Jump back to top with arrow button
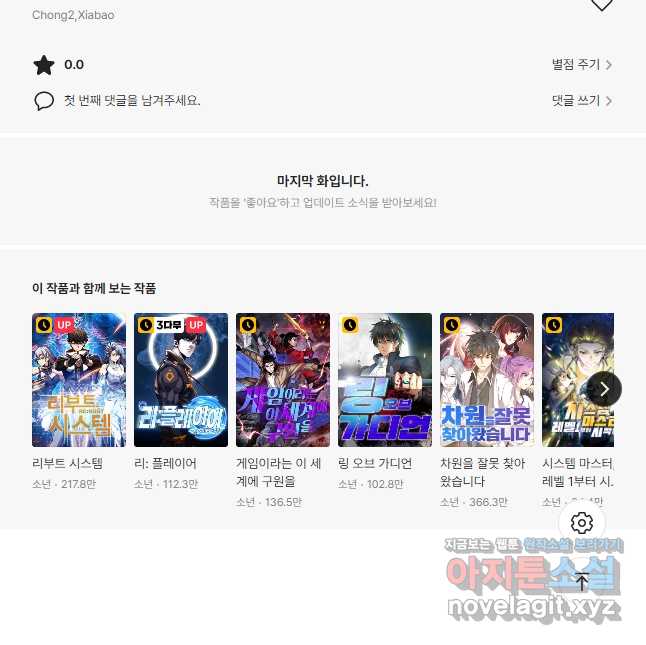Screen dimensions: 646x645 582,581
